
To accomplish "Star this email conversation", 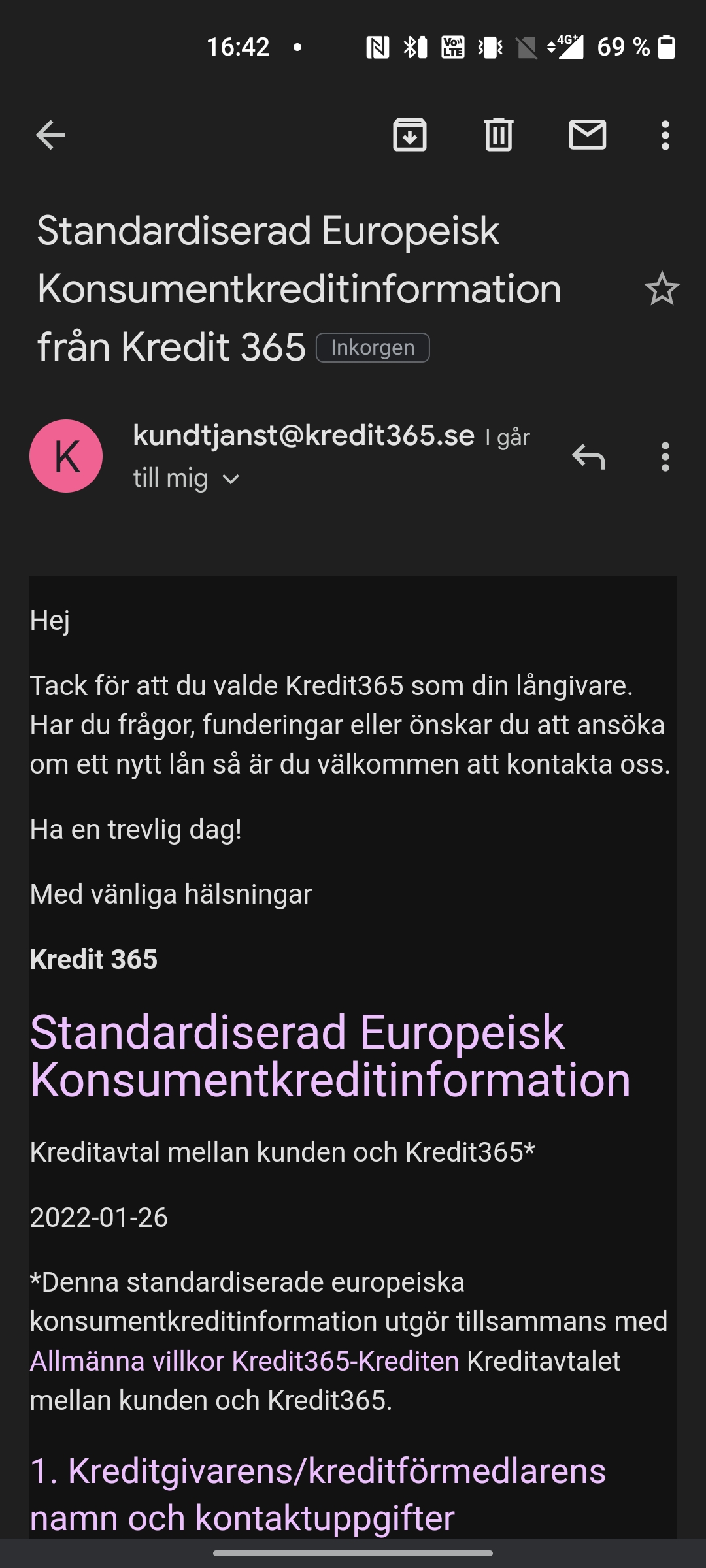I will [x=662, y=289].
